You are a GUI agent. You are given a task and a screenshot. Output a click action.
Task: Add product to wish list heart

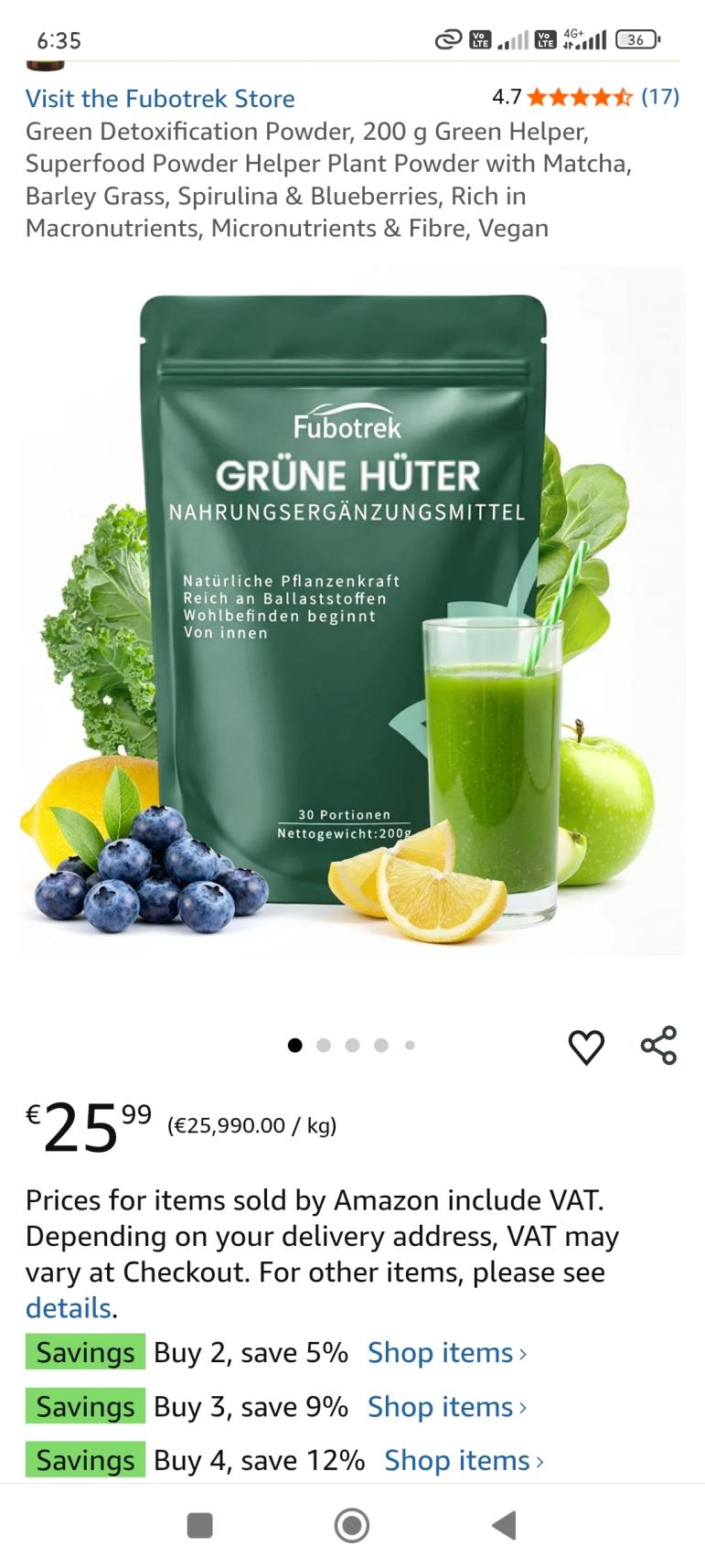tap(586, 1047)
